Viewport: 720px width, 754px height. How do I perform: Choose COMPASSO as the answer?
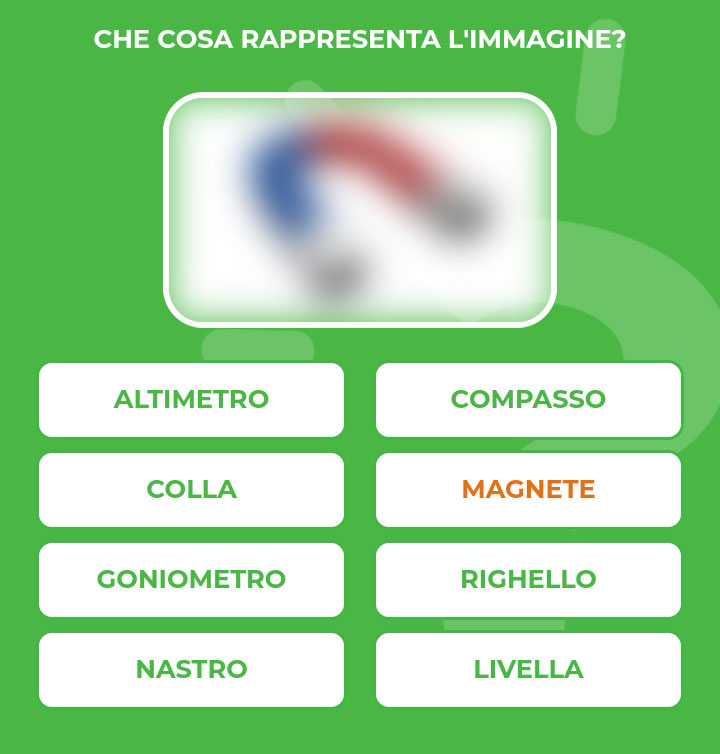528,399
